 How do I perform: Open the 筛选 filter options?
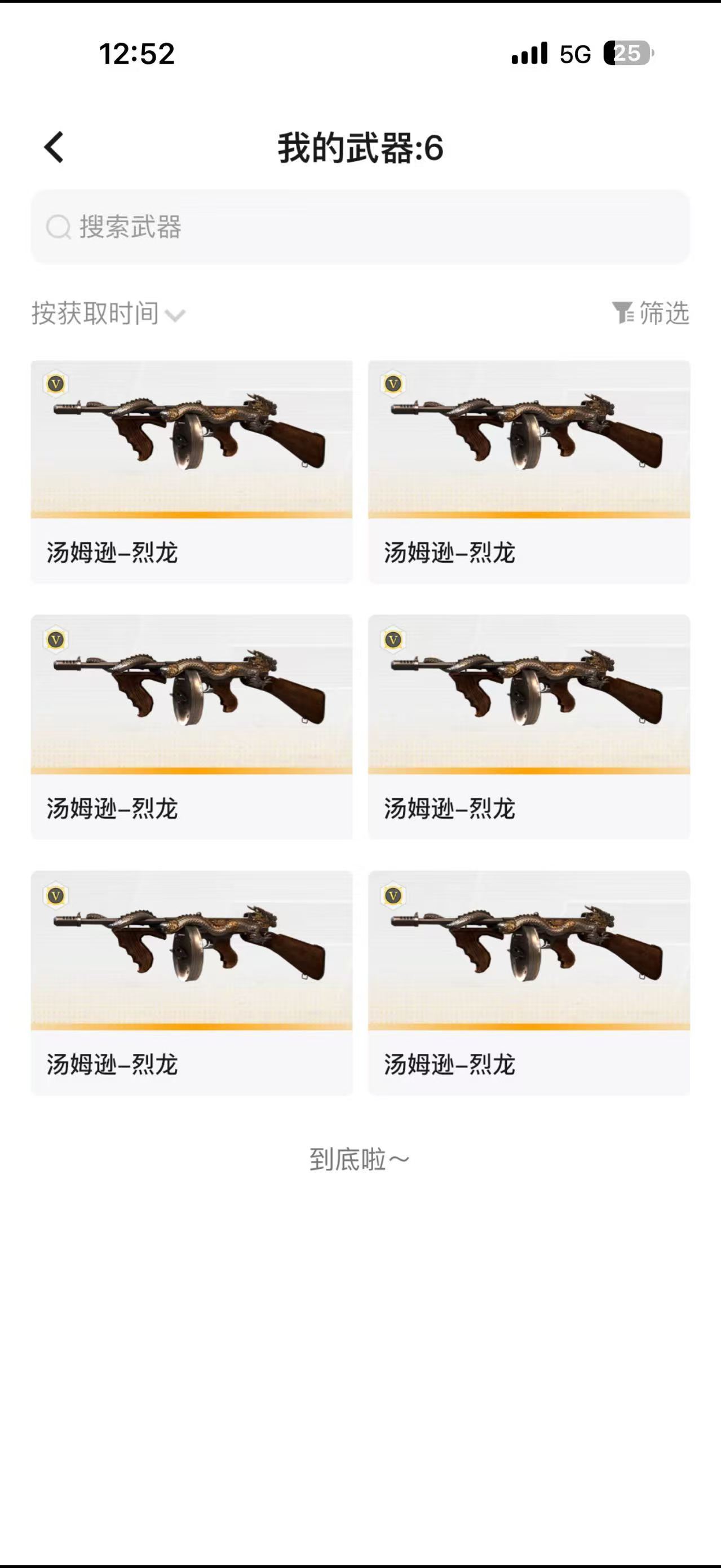650,313
